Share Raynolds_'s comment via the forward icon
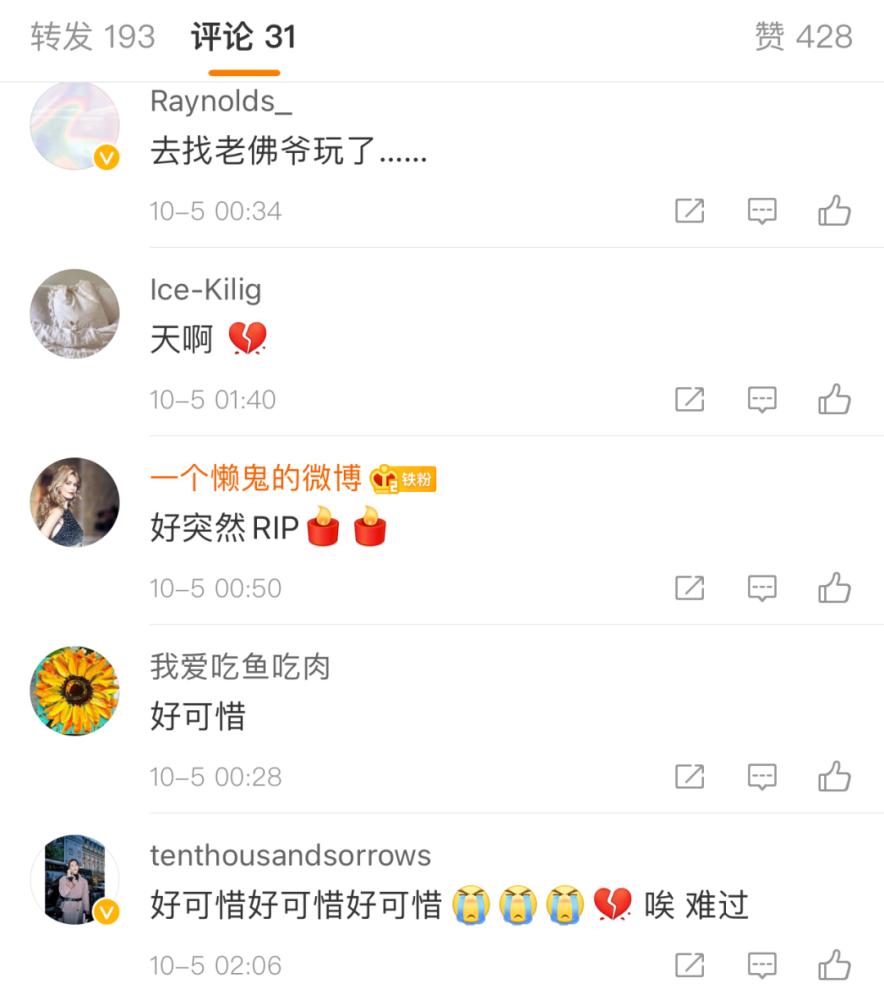Image resolution: width=884 pixels, height=1000 pixels. [688, 211]
